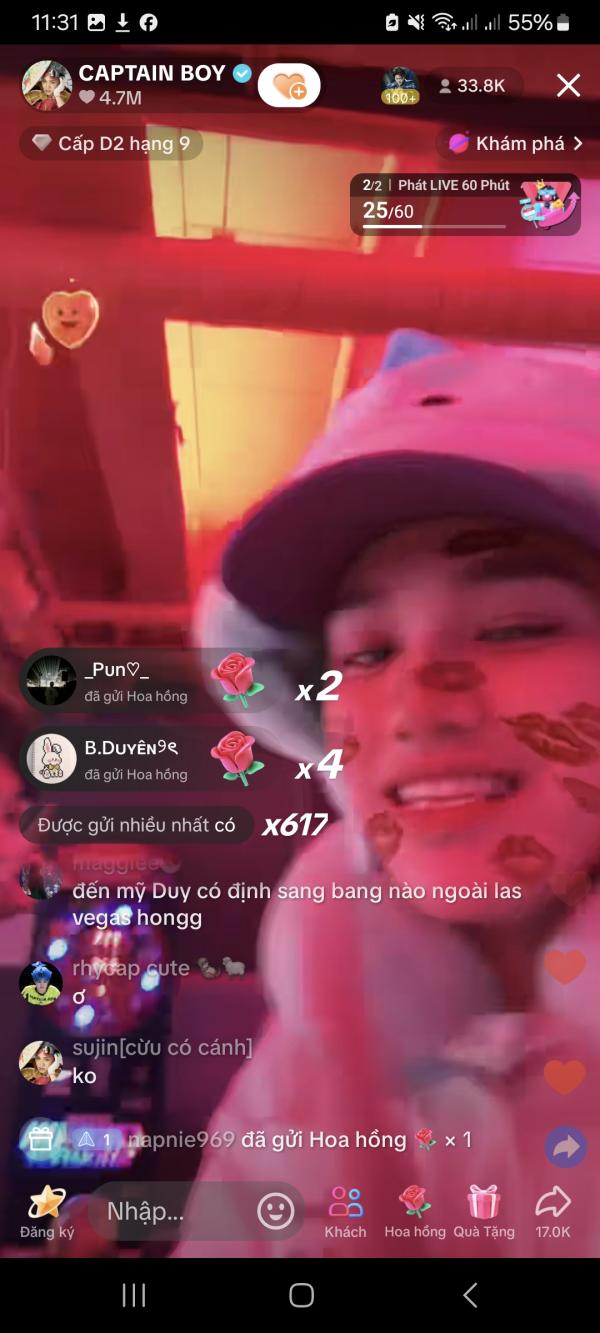The image size is (600, 1333).
Task: Open the emoji picker
Action: (x=275, y=1211)
